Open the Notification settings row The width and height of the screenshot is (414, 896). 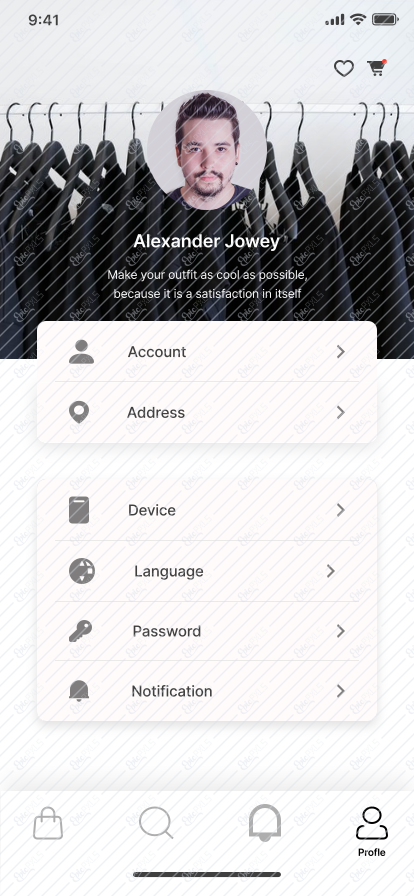207,691
